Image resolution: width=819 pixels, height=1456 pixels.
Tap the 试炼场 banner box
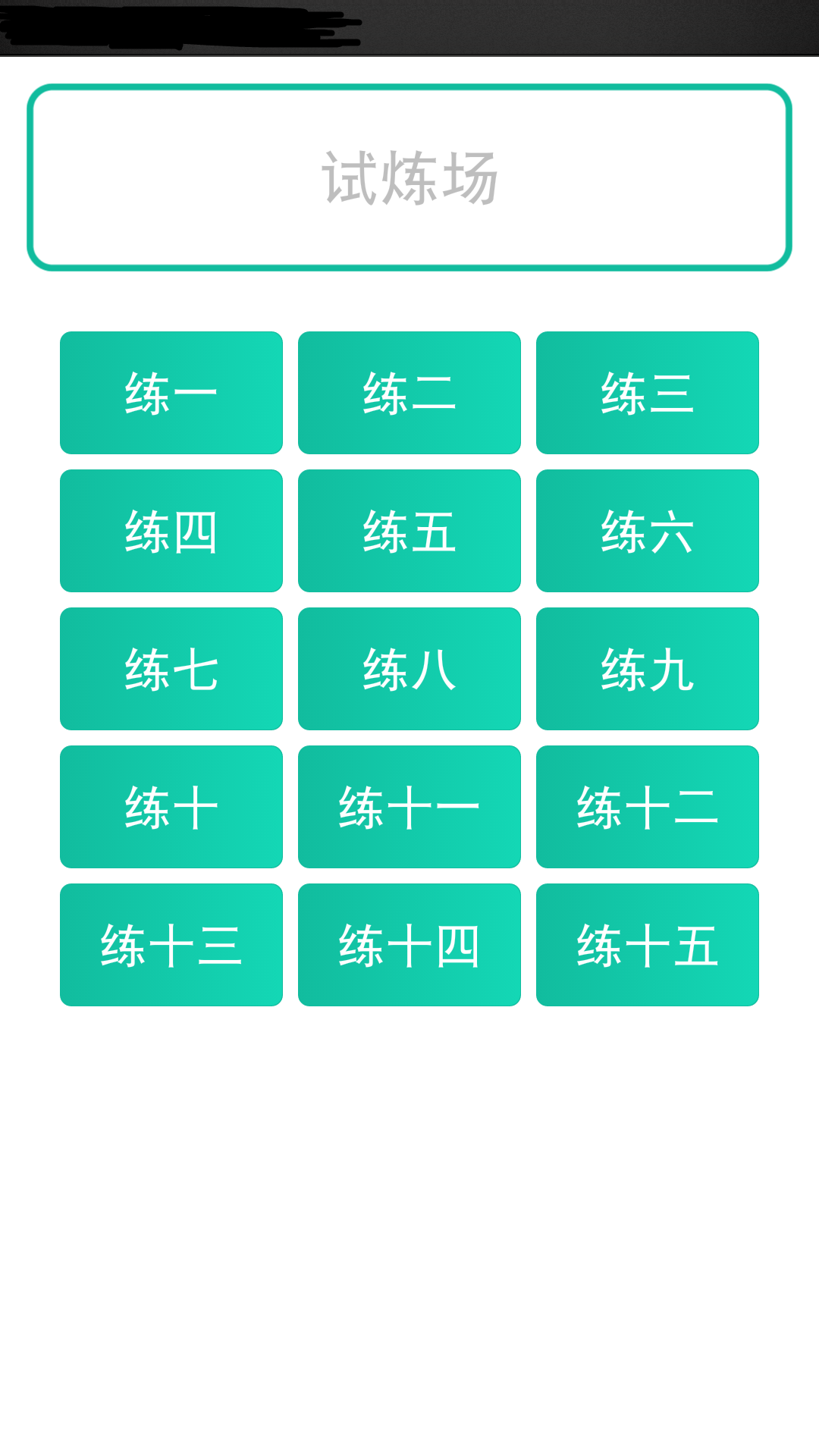pos(409,177)
